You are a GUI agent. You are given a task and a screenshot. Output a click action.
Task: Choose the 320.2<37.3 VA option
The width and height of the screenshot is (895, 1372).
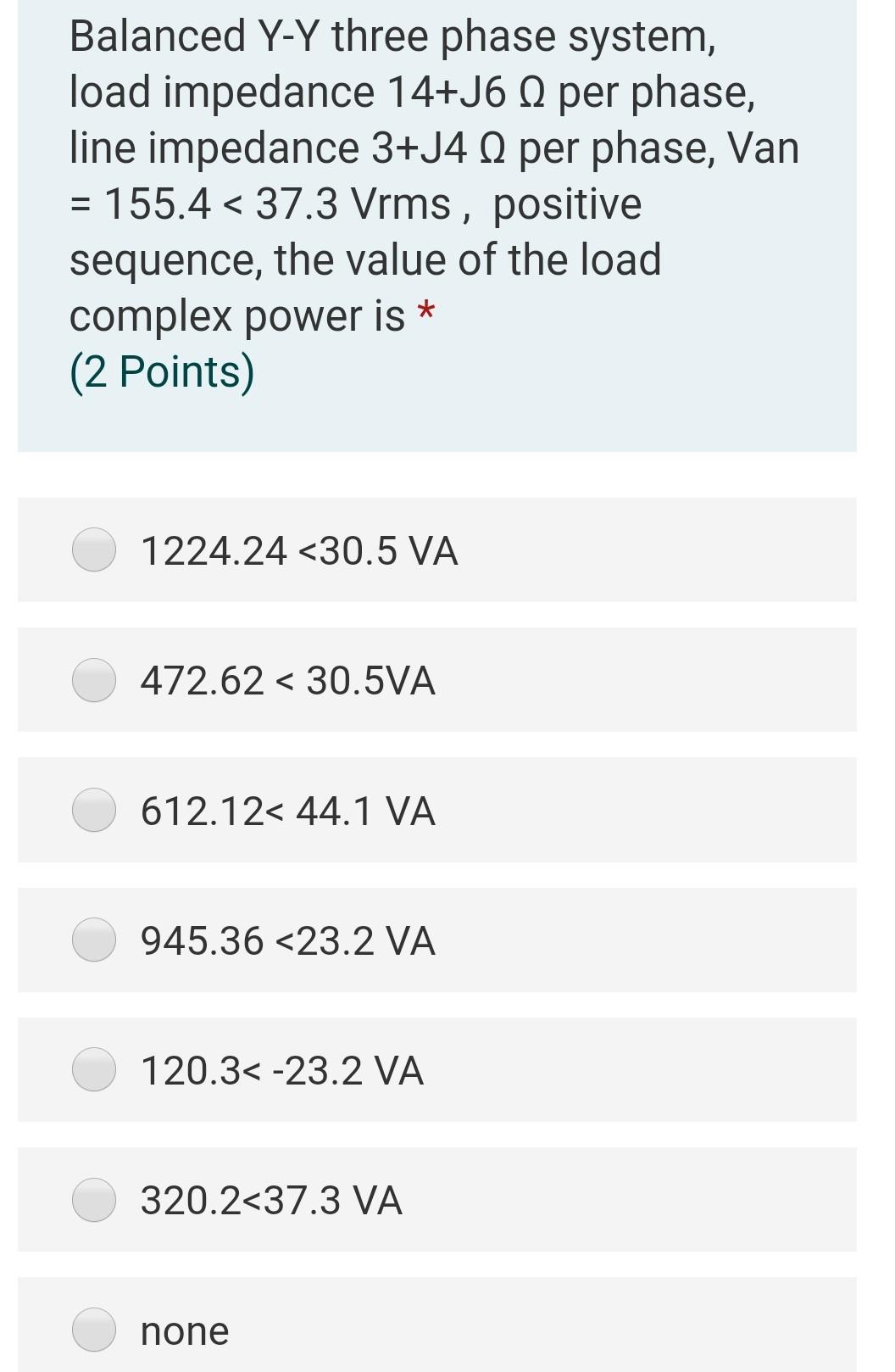click(x=94, y=1200)
